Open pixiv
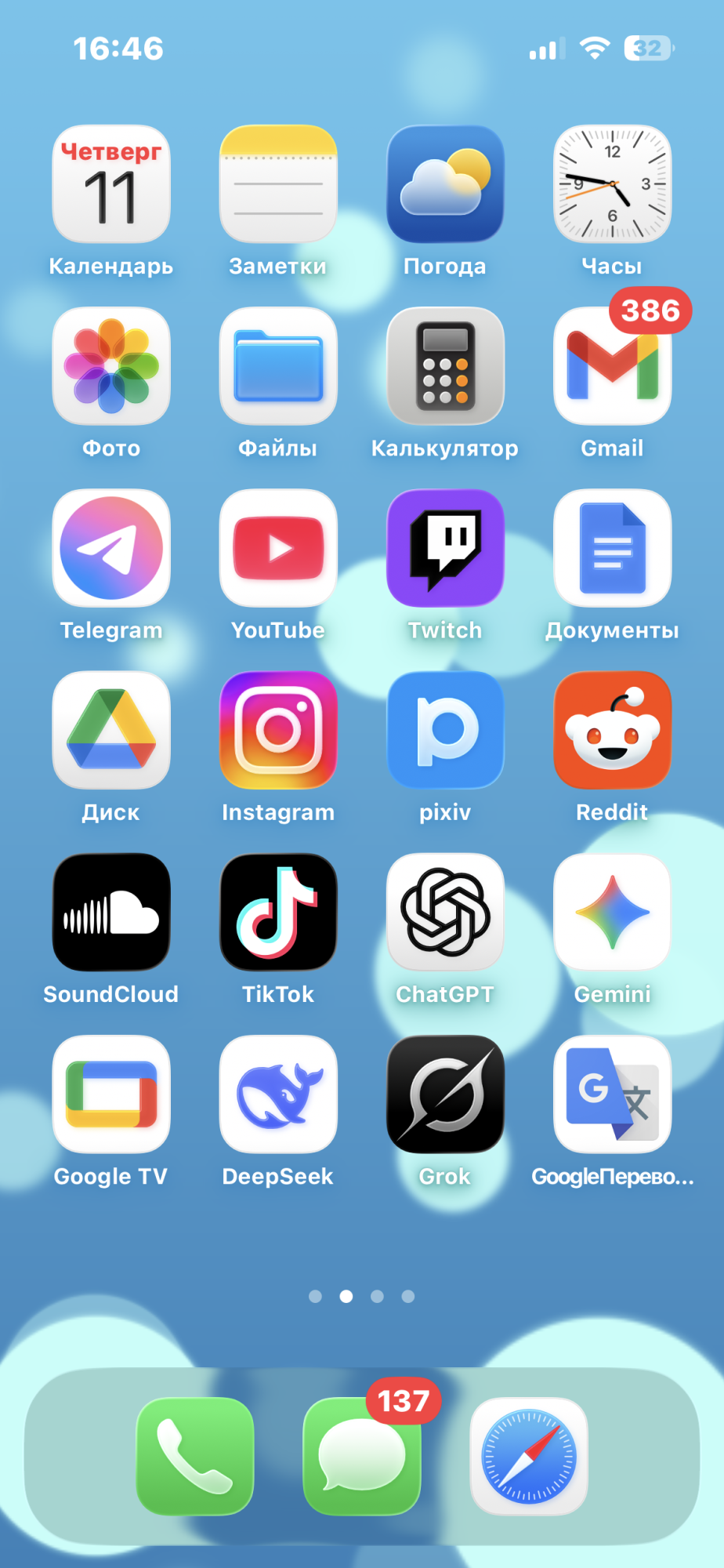Viewport: 724px width, 1568px height. (x=445, y=730)
